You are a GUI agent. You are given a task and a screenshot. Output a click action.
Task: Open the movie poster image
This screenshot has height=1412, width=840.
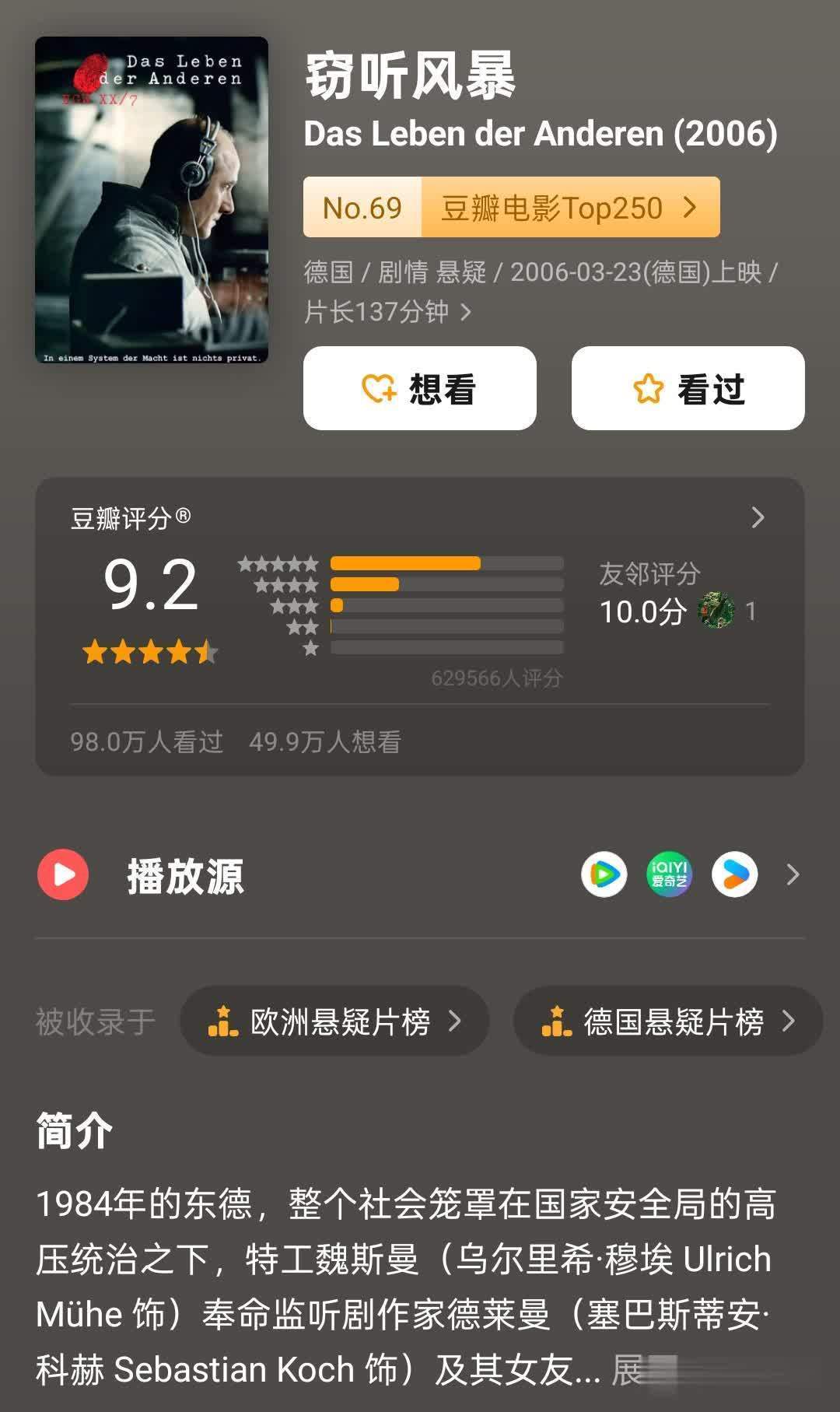[152, 200]
